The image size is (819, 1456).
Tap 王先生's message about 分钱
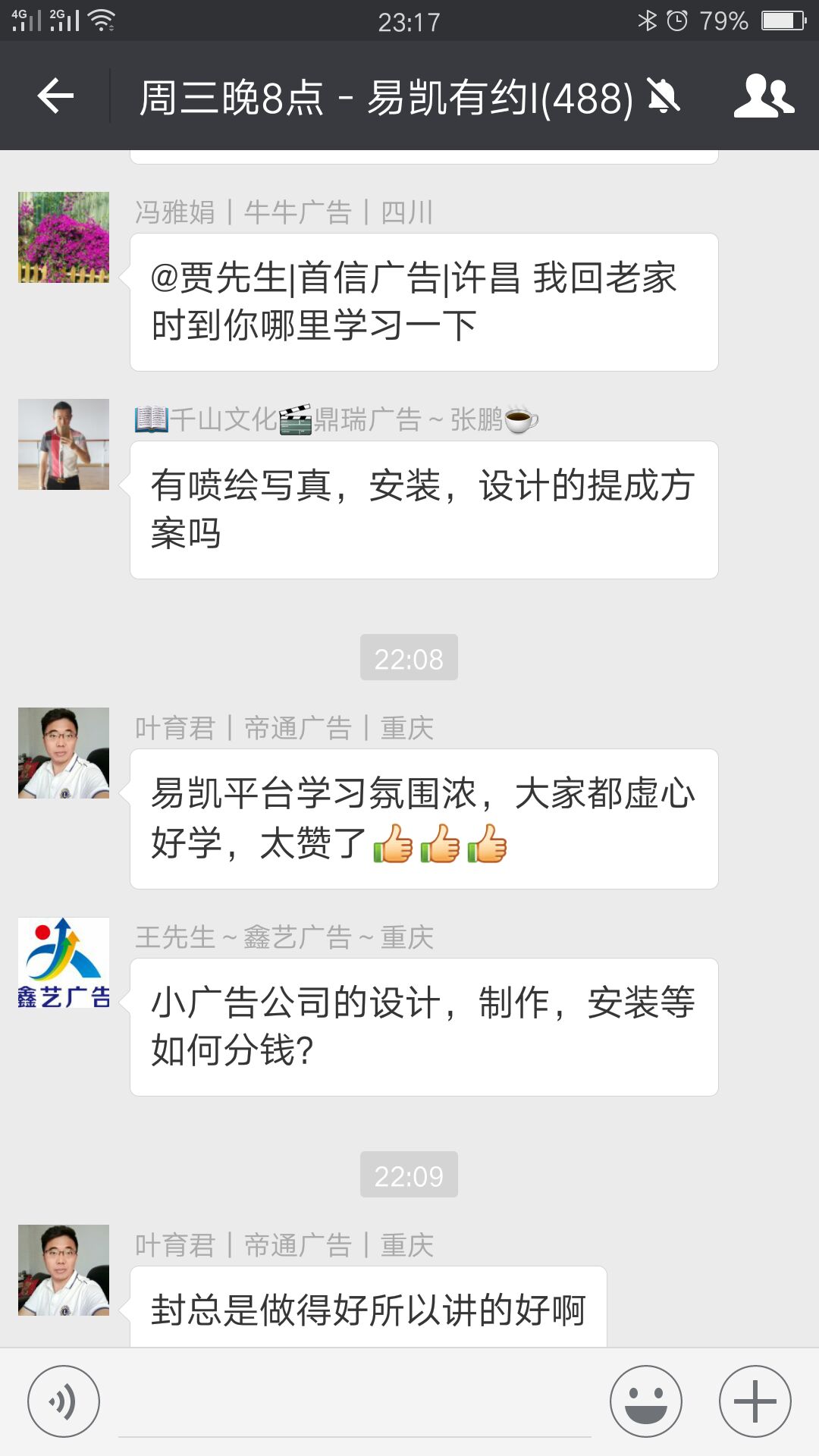point(422,1028)
